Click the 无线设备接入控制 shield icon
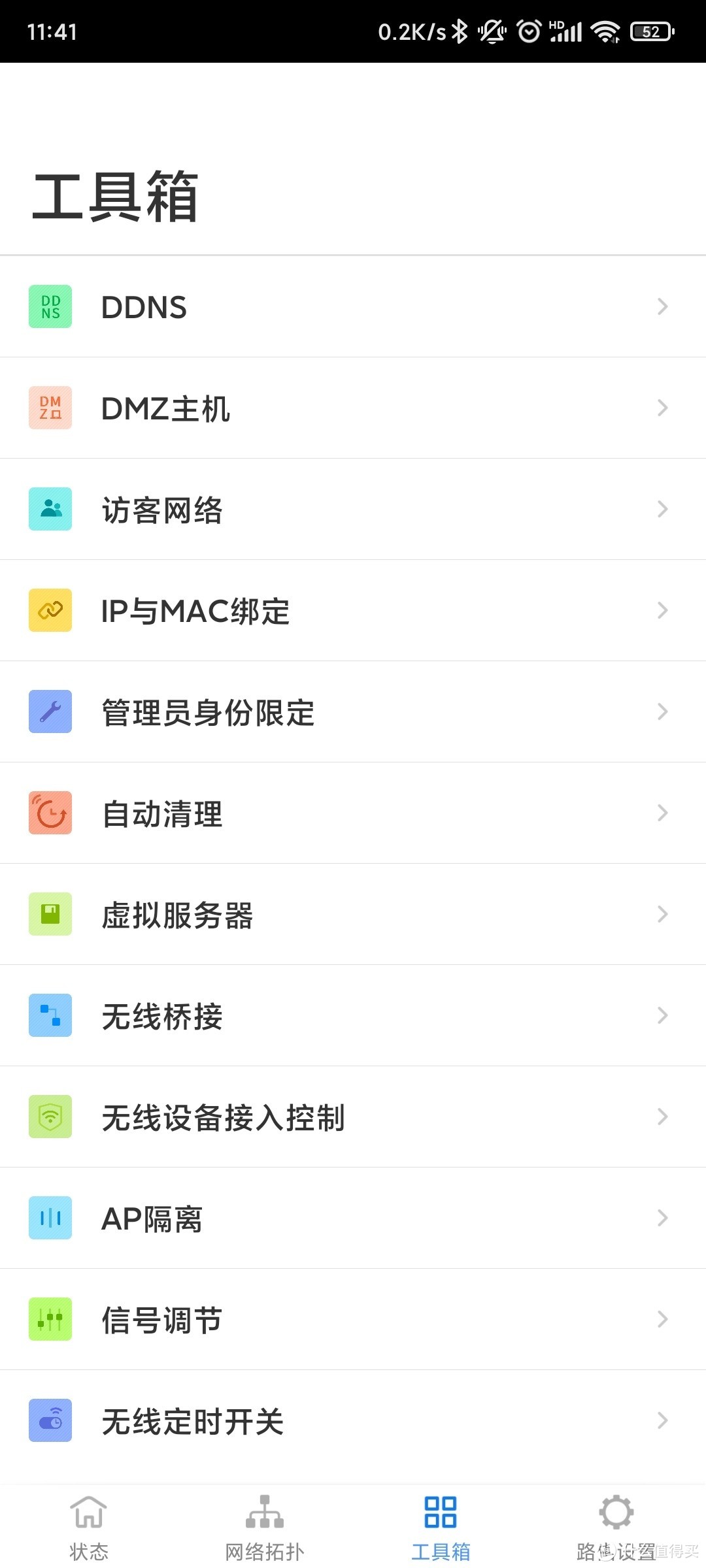The width and height of the screenshot is (706, 1568). (x=50, y=1117)
